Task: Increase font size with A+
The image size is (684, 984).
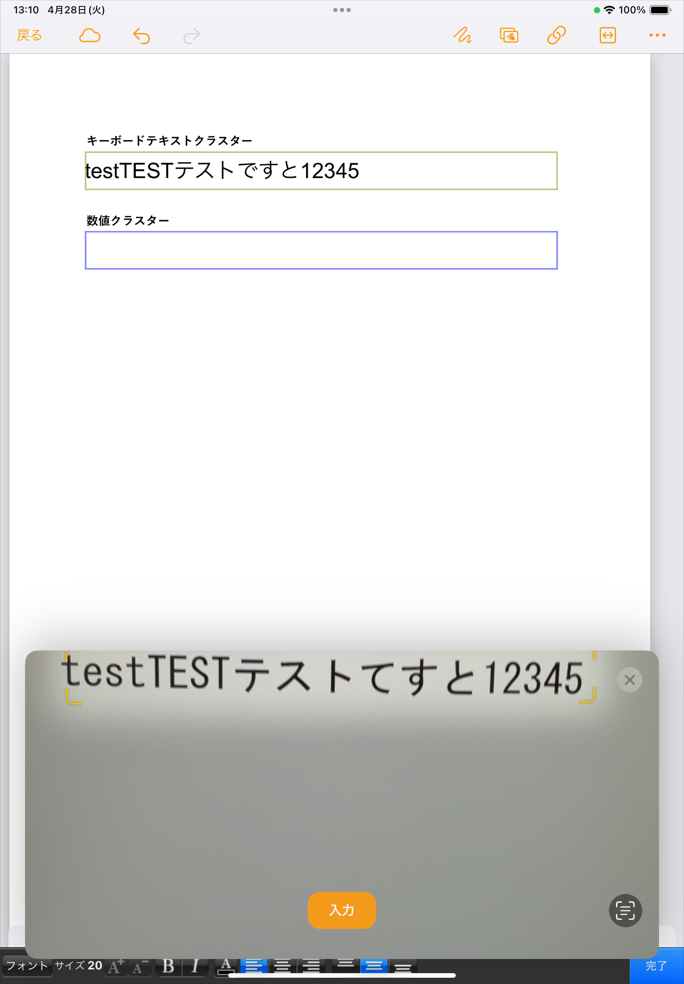Action: (x=116, y=966)
